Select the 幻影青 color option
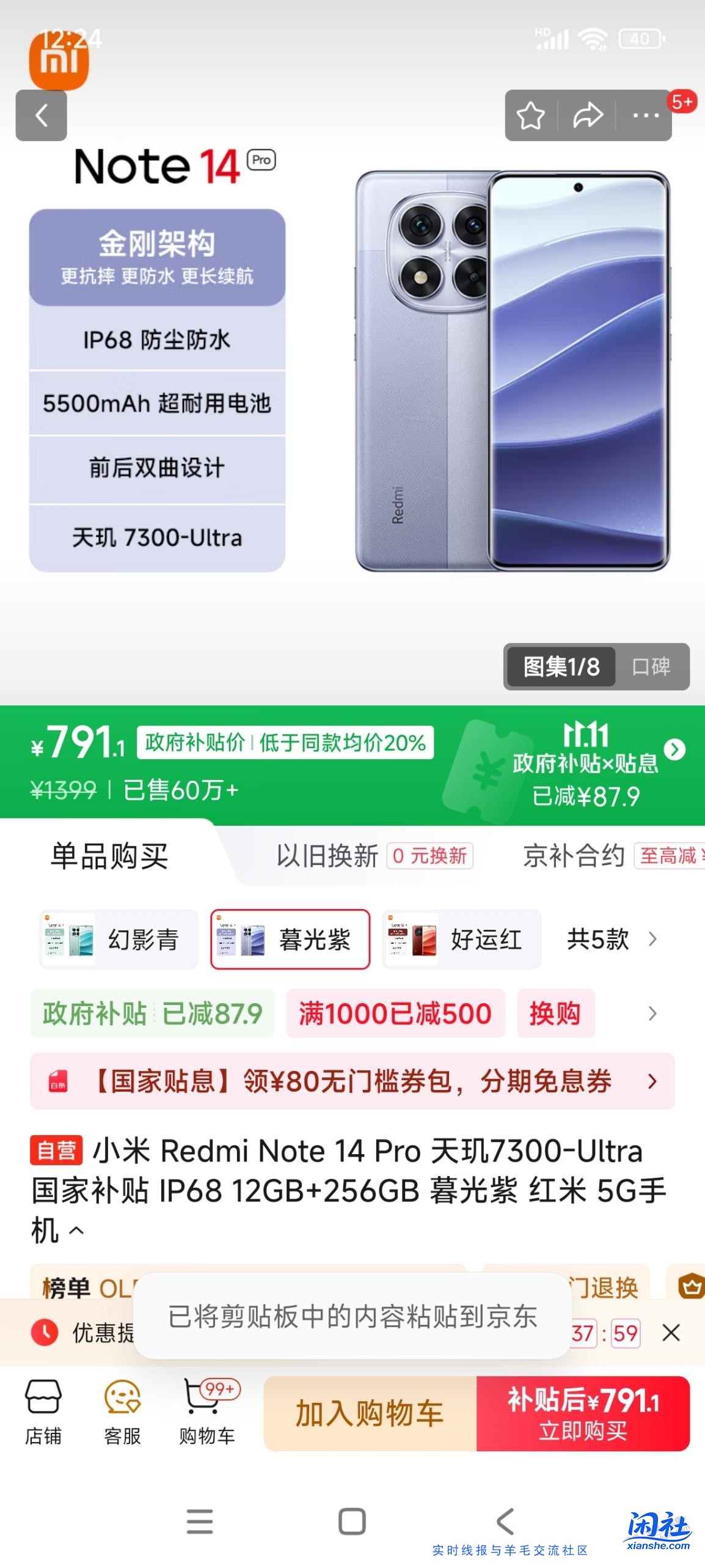This screenshot has height=1568, width=705. point(120,940)
